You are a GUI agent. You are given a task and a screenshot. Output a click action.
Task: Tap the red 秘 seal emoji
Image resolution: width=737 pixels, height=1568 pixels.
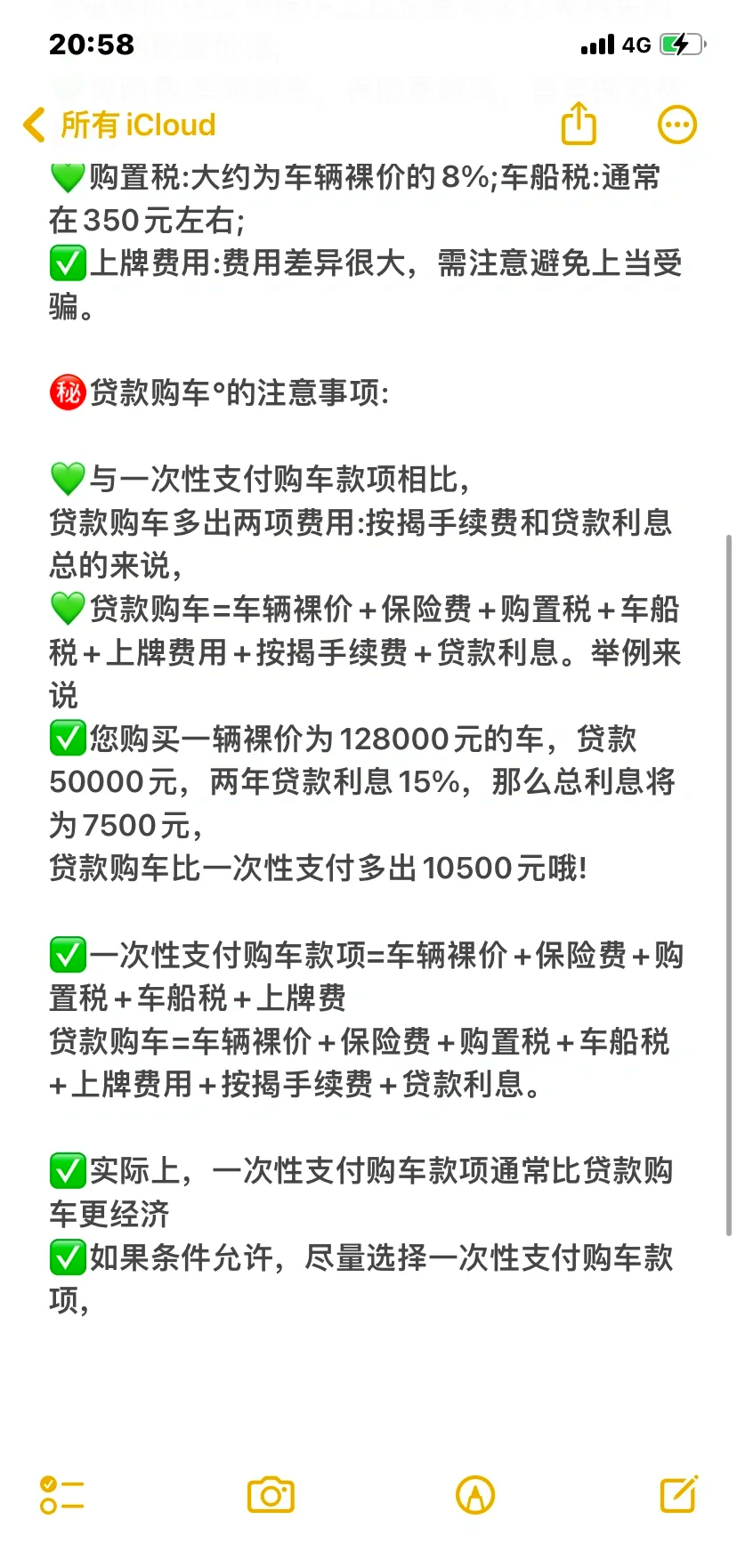67,390
